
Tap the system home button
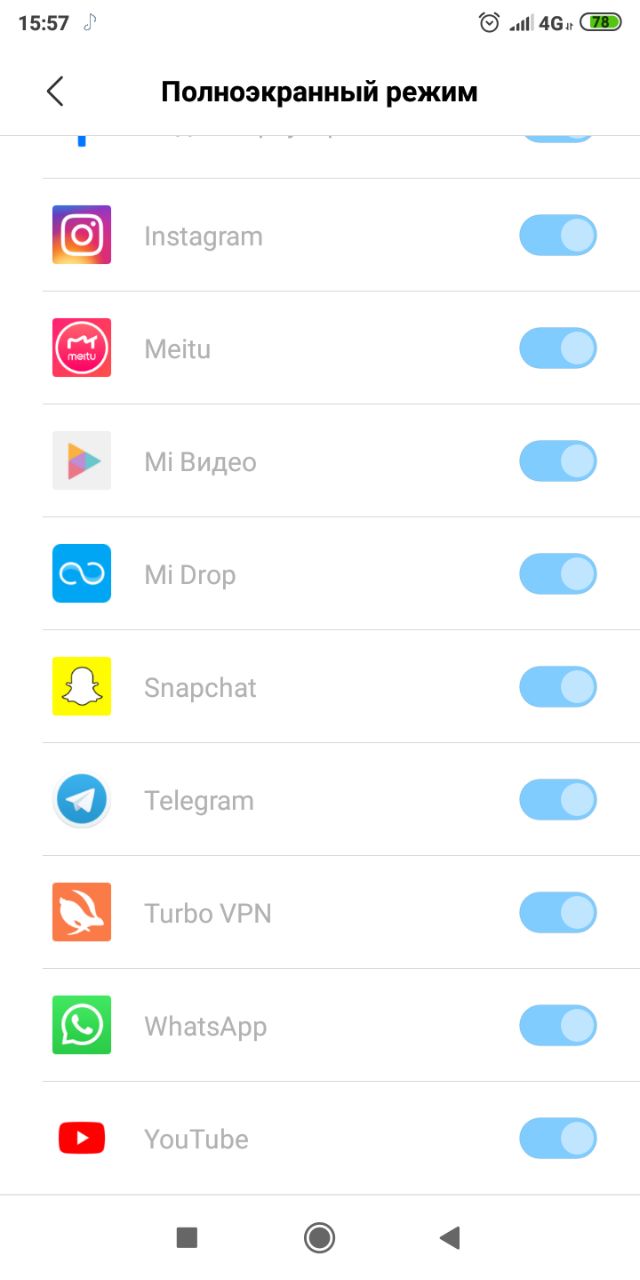319,1238
